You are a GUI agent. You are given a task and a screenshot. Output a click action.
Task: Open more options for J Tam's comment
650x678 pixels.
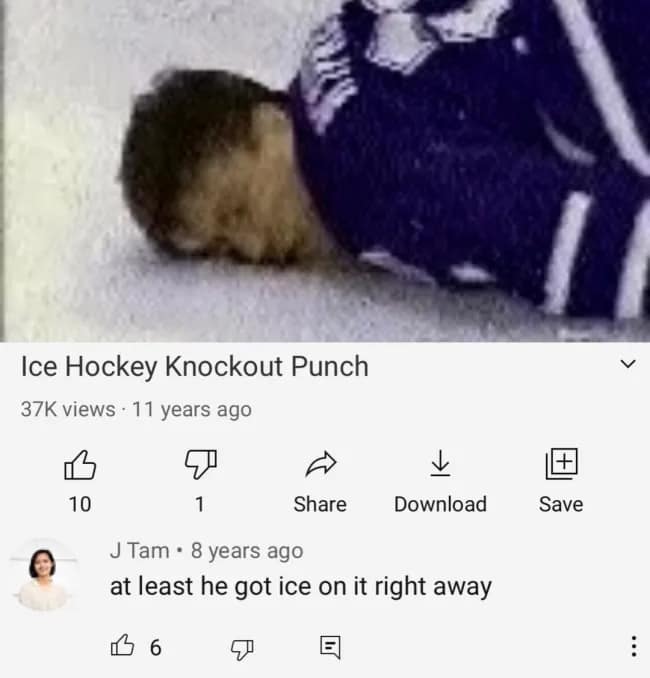coord(632,648)
